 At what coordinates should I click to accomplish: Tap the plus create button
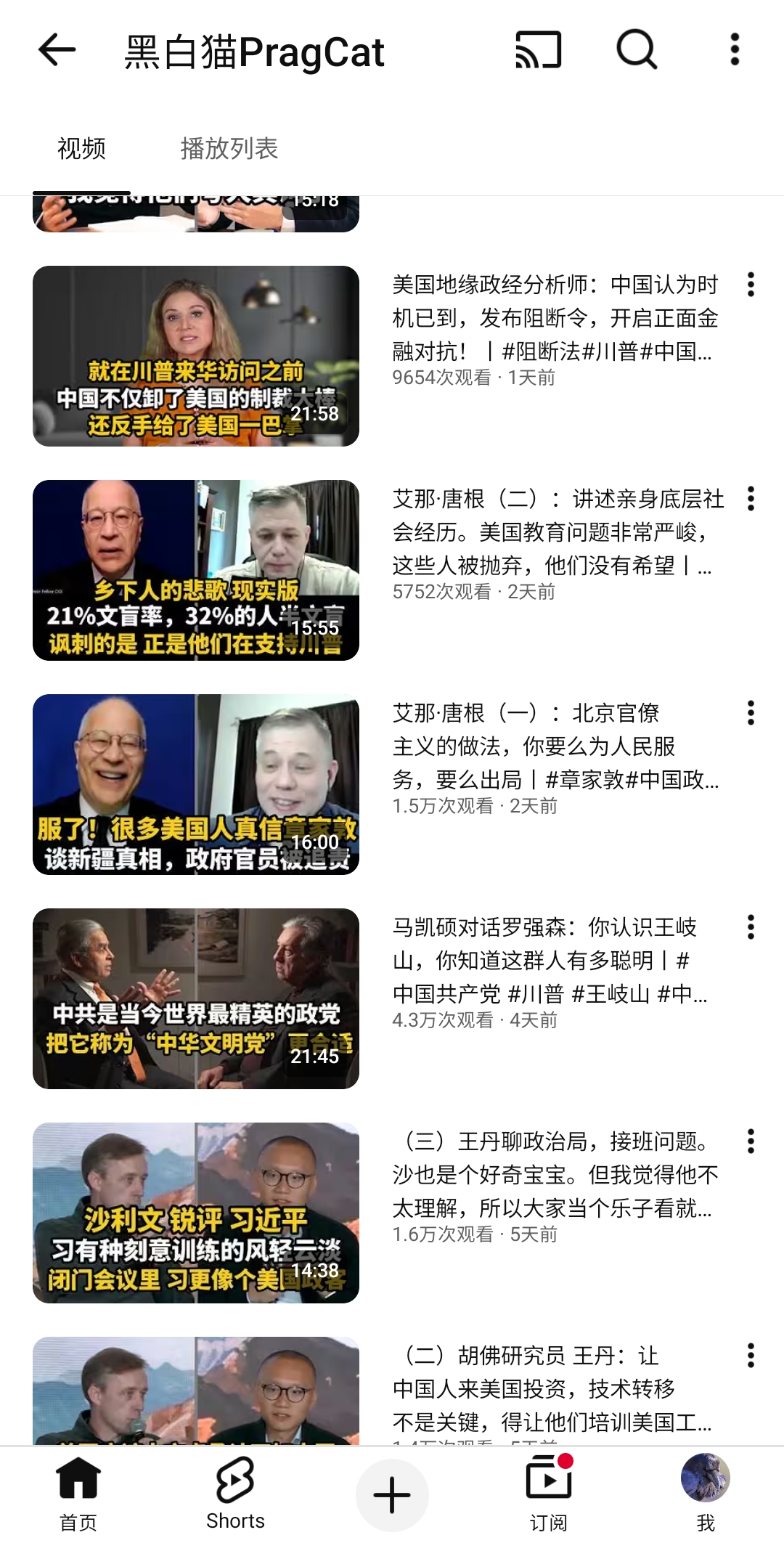pos(392,1495)
